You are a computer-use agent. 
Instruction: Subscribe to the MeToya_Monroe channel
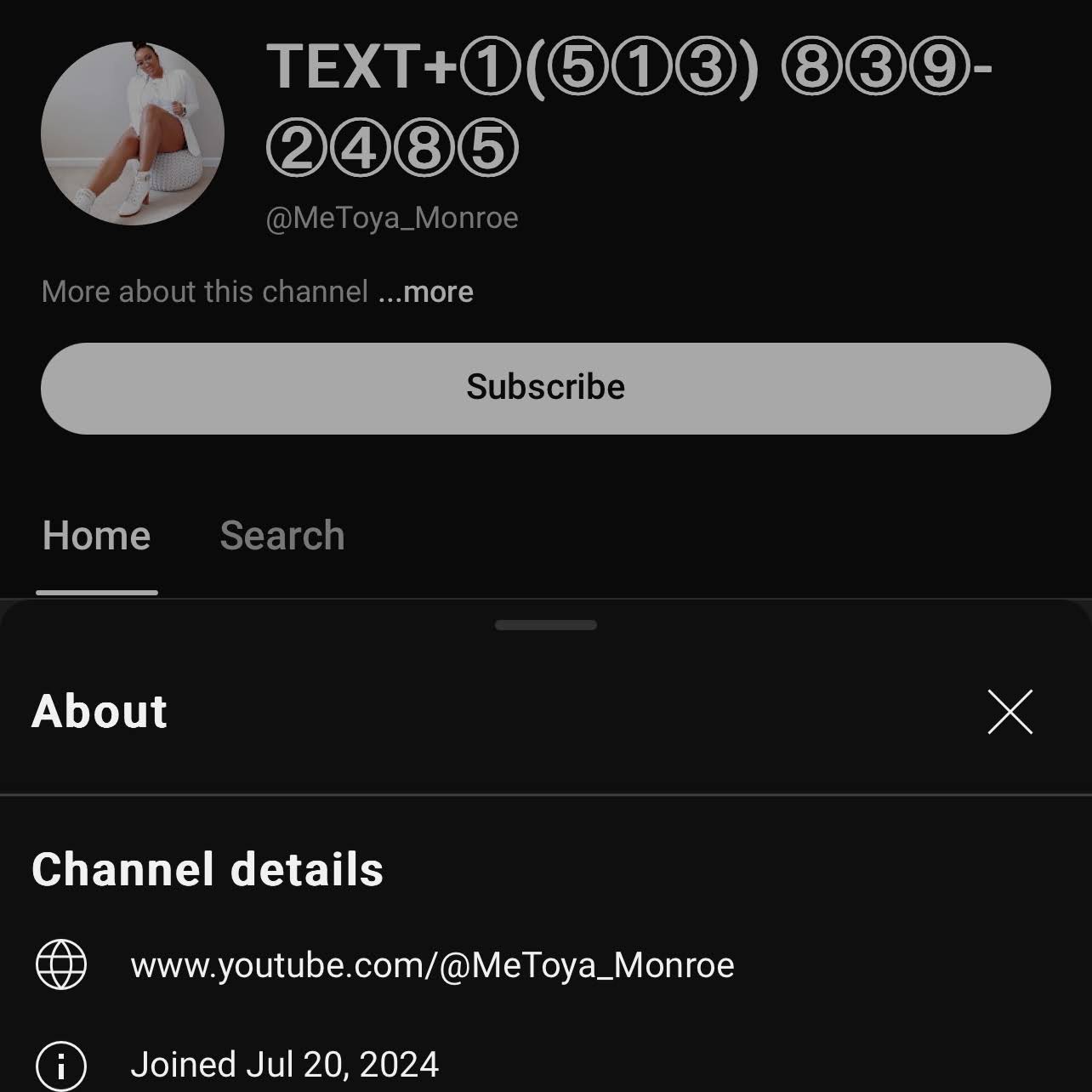545,389
